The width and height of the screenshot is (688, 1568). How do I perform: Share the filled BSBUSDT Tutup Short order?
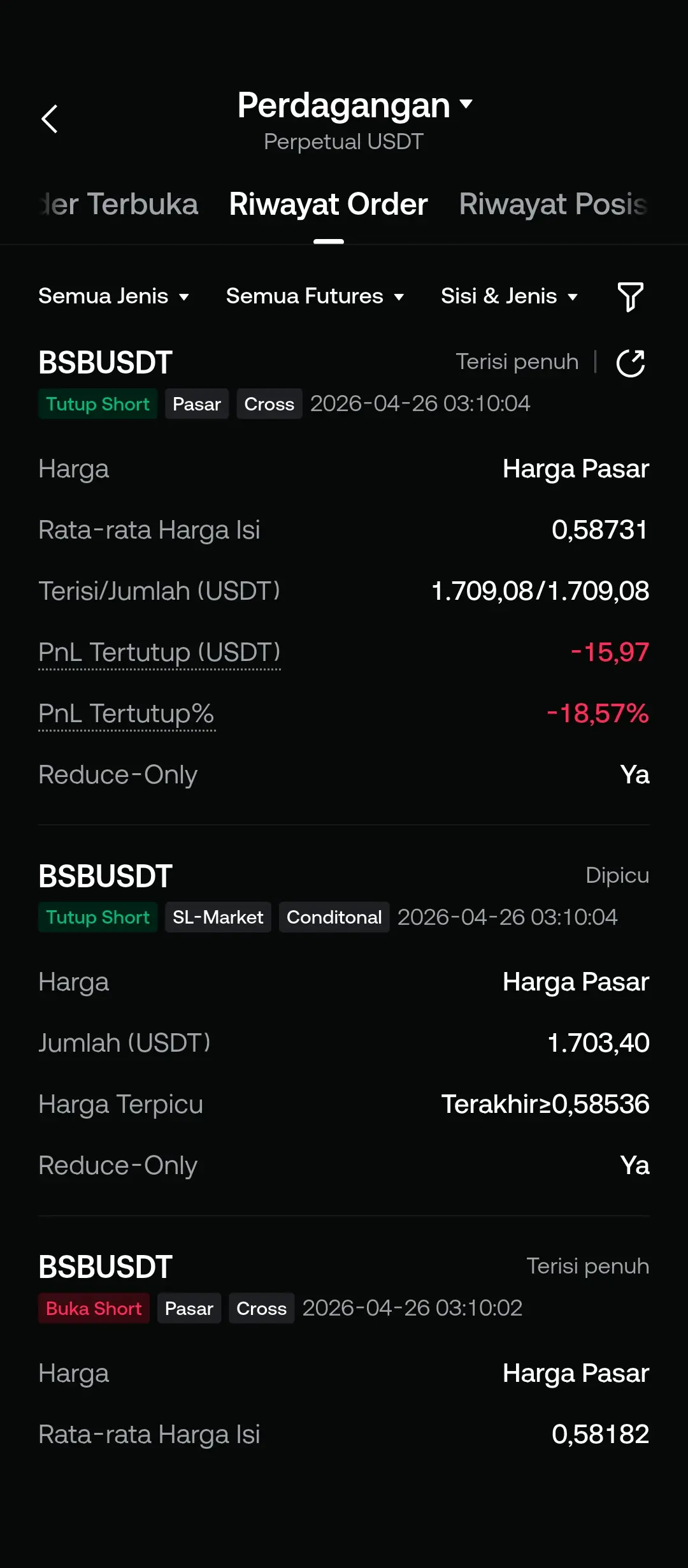pyautogui.click(x=630, y=363)
